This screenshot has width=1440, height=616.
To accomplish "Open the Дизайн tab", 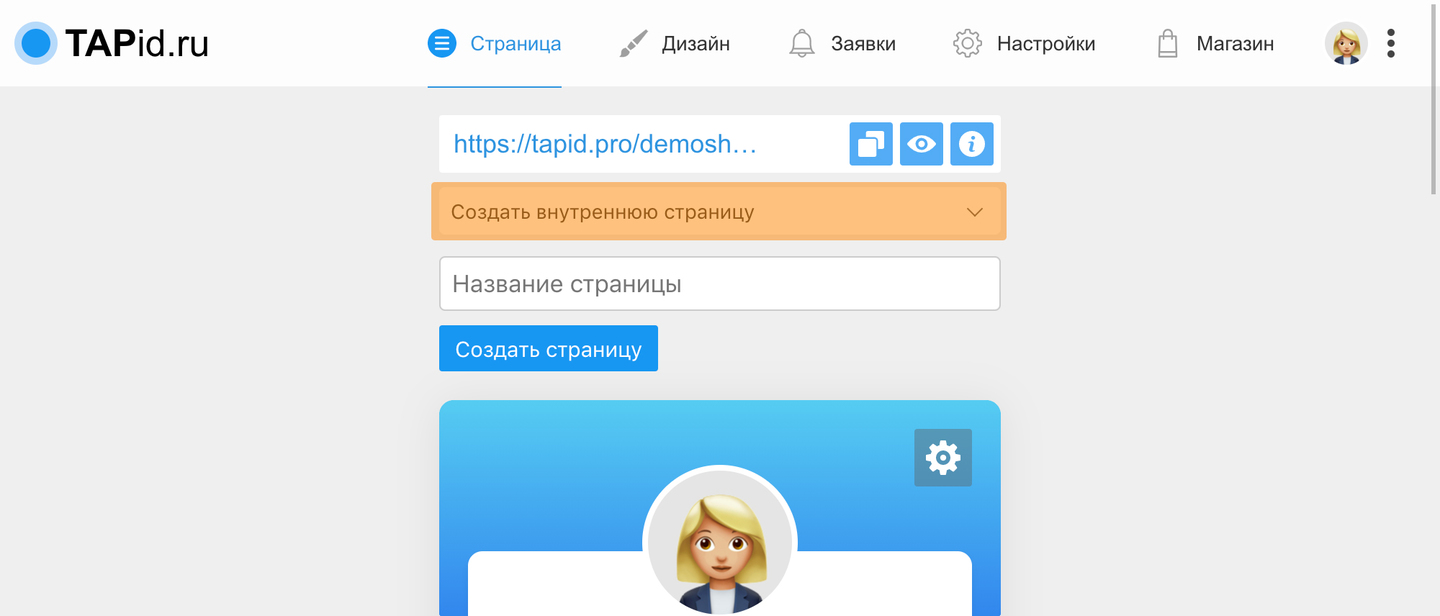I will [x=674, y=44].
